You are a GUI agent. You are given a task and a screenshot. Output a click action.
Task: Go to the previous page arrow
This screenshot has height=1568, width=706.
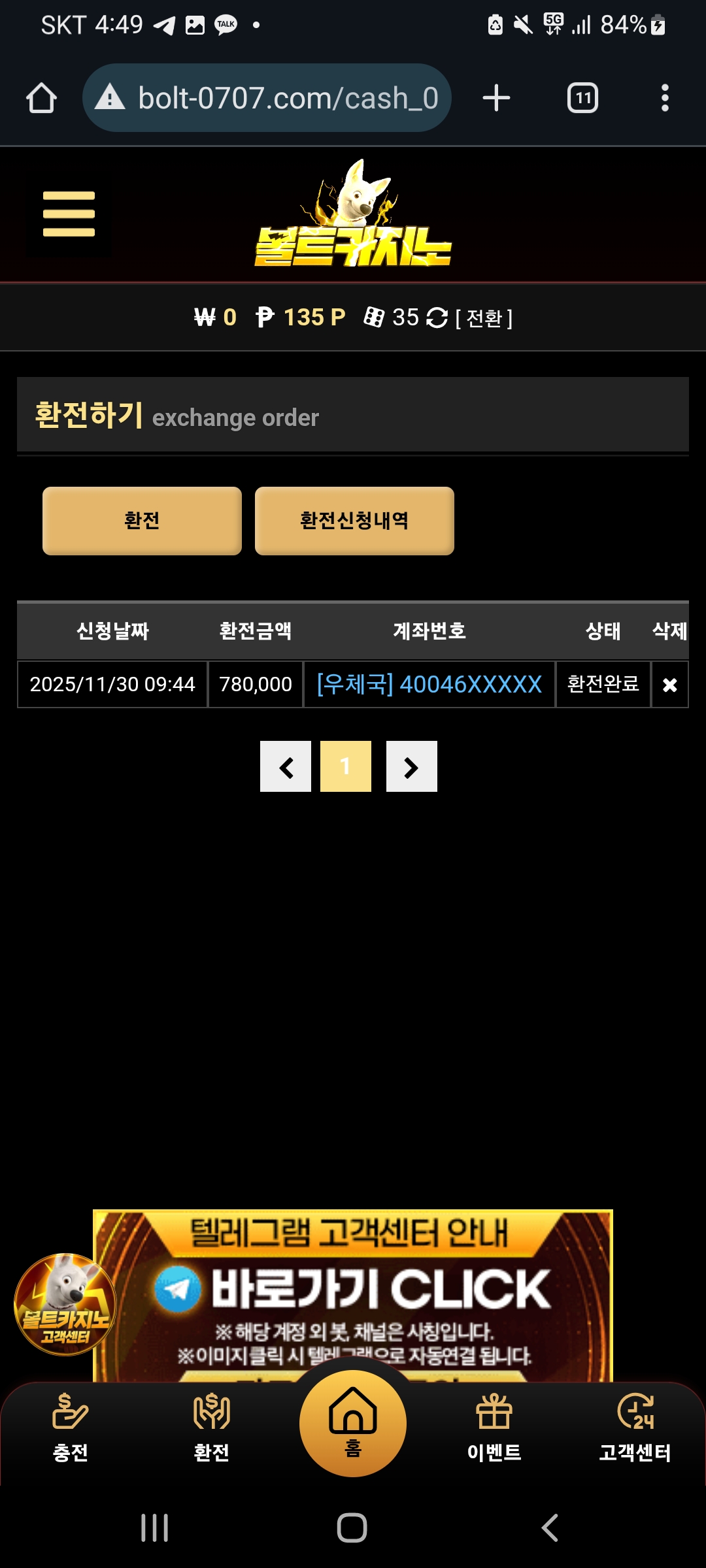(286, 766)
